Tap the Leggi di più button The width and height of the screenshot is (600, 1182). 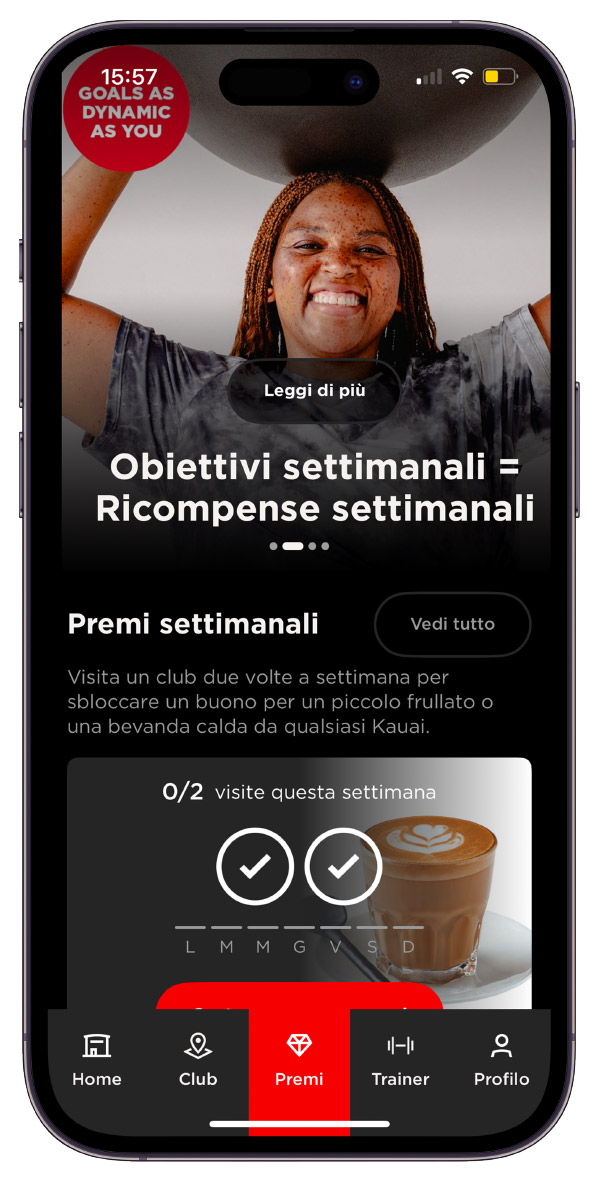point(314,391)
